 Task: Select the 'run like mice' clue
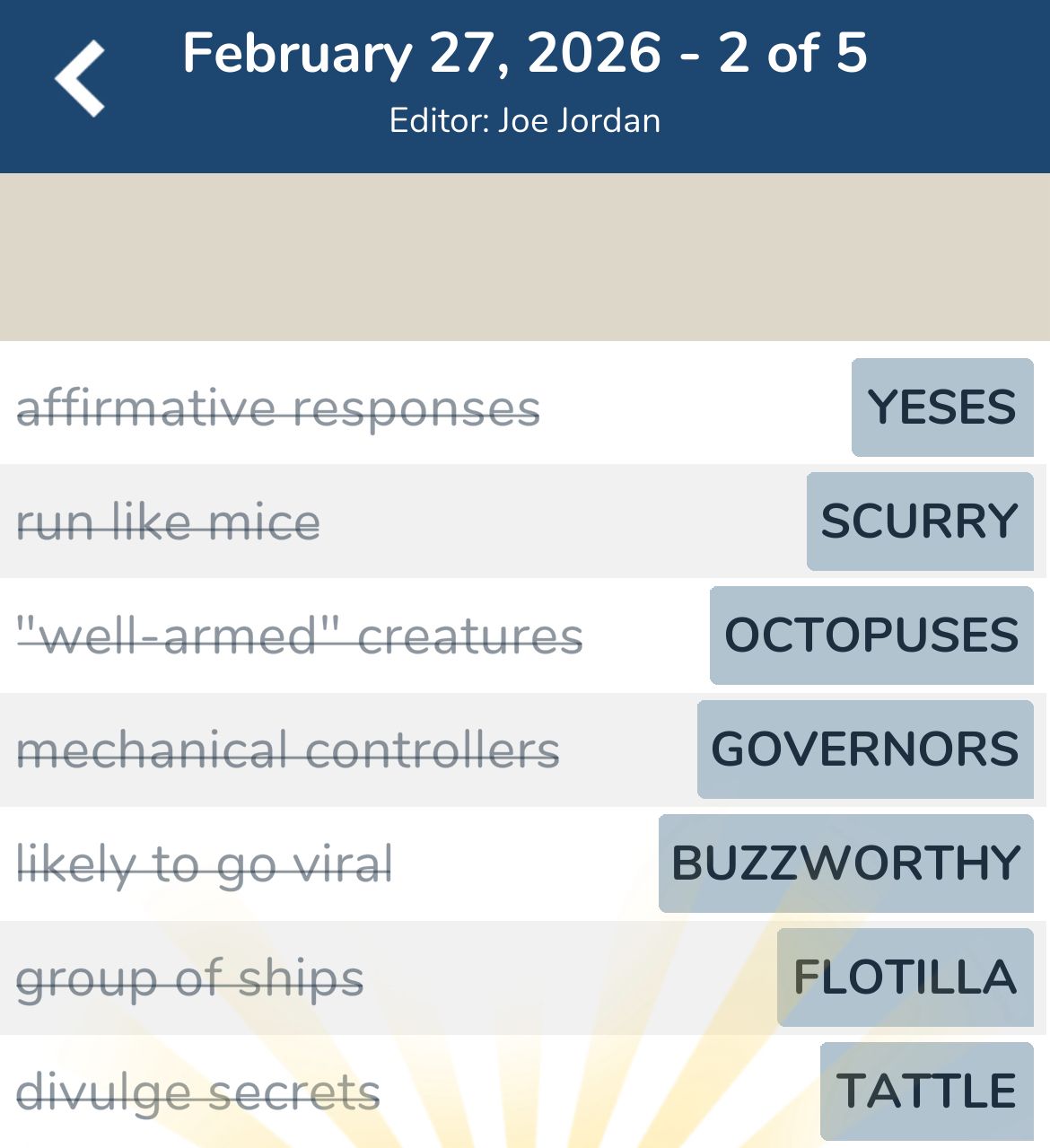[x=168, y=521]
